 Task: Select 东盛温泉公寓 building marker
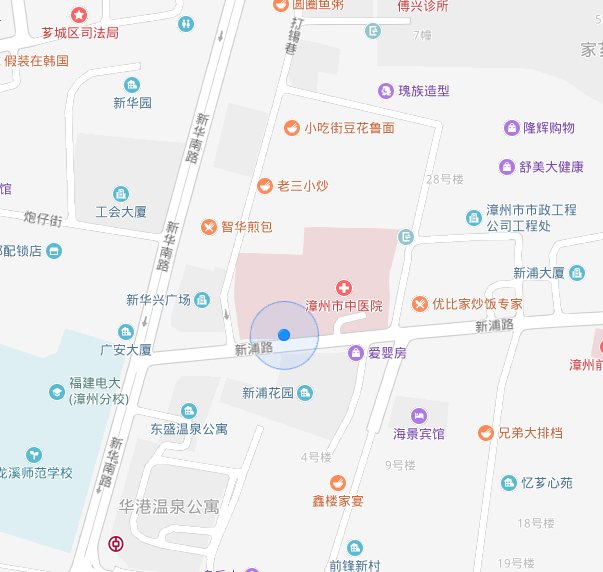(189, 410)
